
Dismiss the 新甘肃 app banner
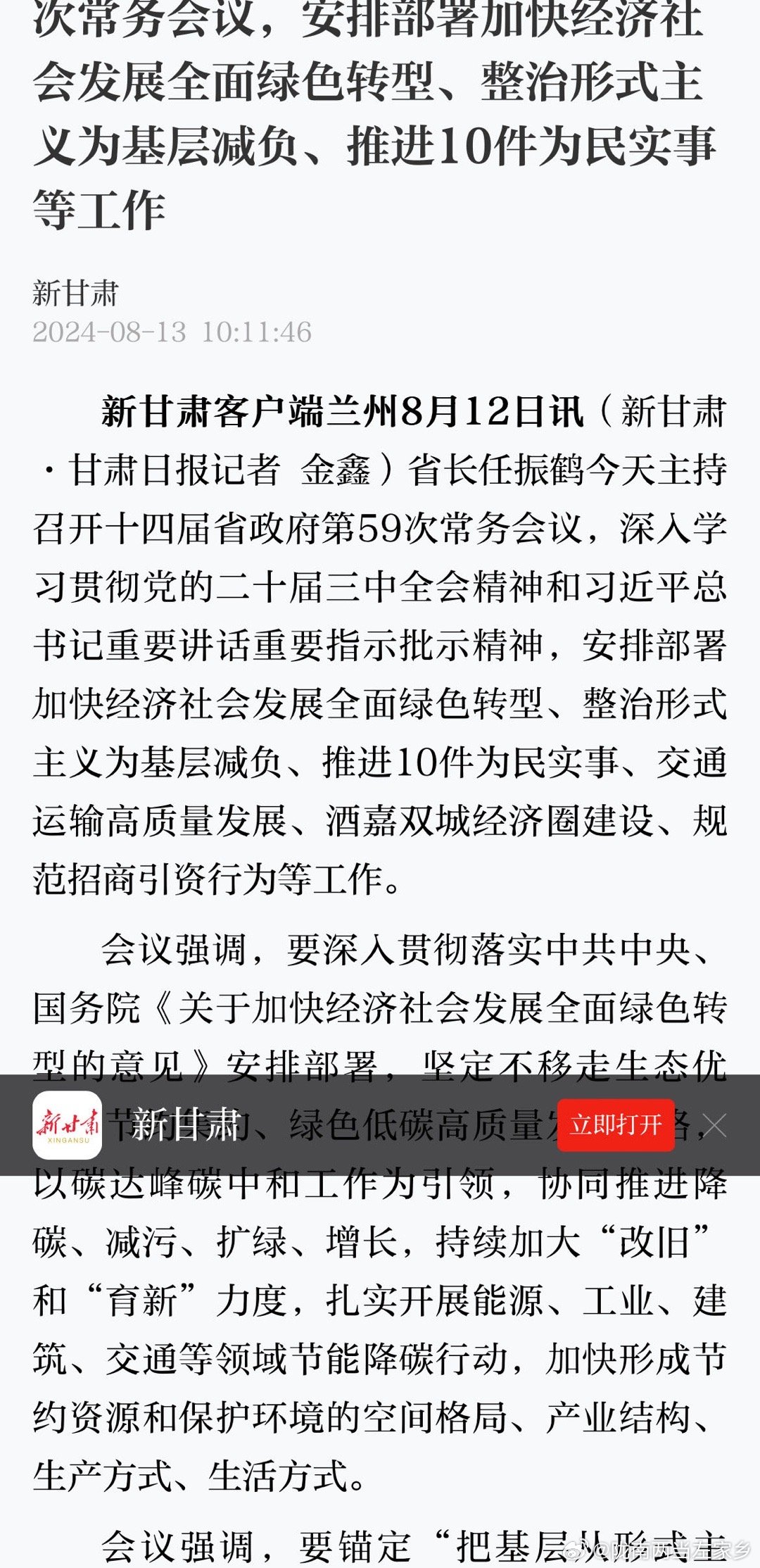click(714, 1125)
